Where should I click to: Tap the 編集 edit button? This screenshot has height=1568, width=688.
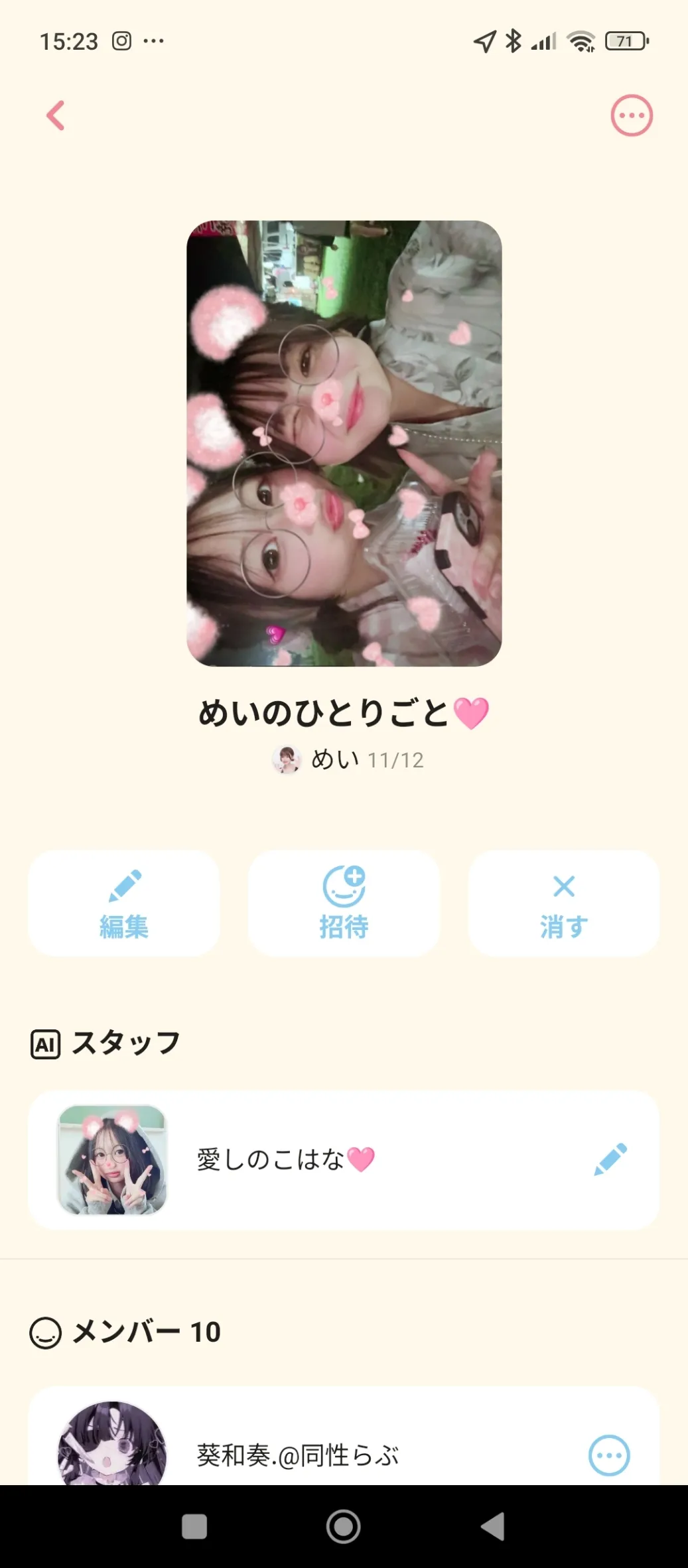(124, 903)
